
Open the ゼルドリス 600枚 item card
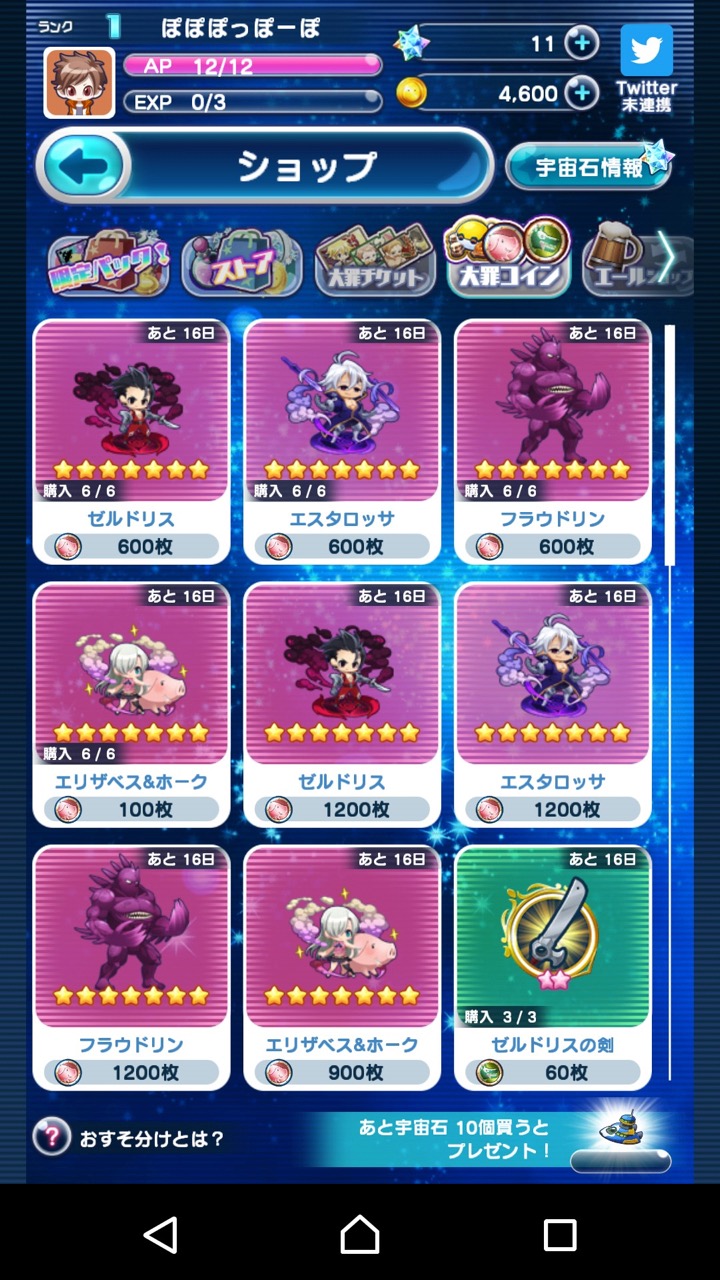132,440
